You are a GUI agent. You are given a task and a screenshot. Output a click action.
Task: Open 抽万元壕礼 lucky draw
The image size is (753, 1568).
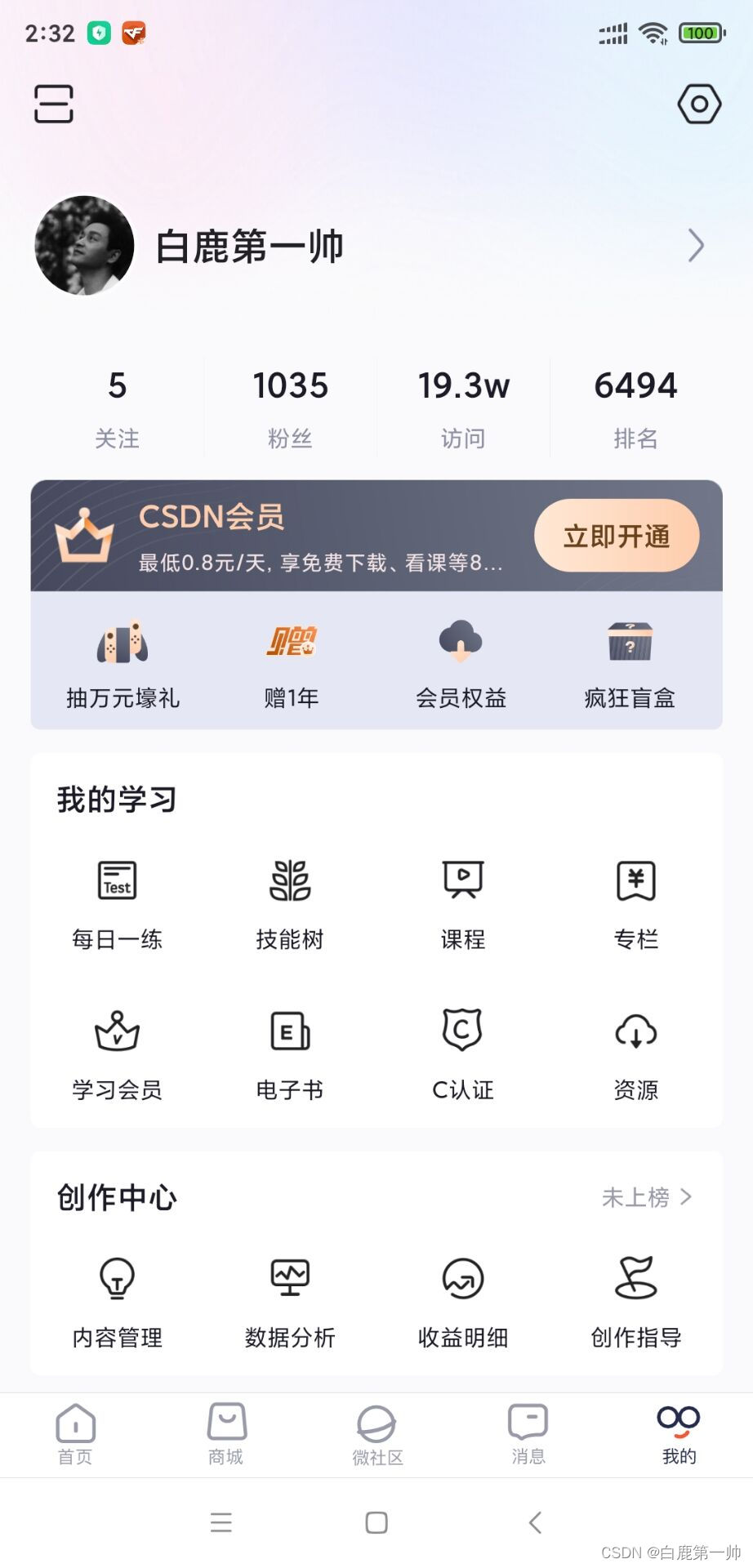click(x=123, y=661)
